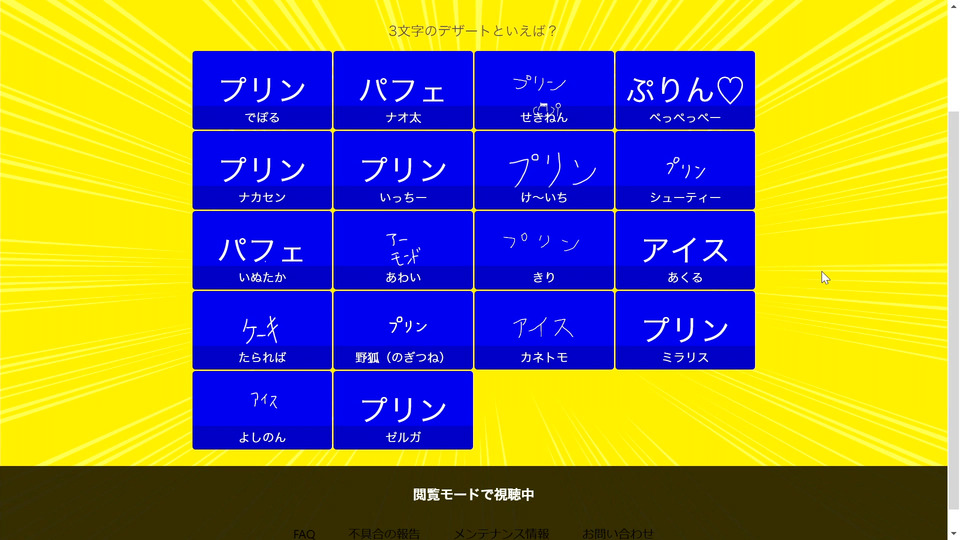The height and width of the screenshot is (540, 960).
Task: Open the 不具合の報告 link
Action: 384,534
